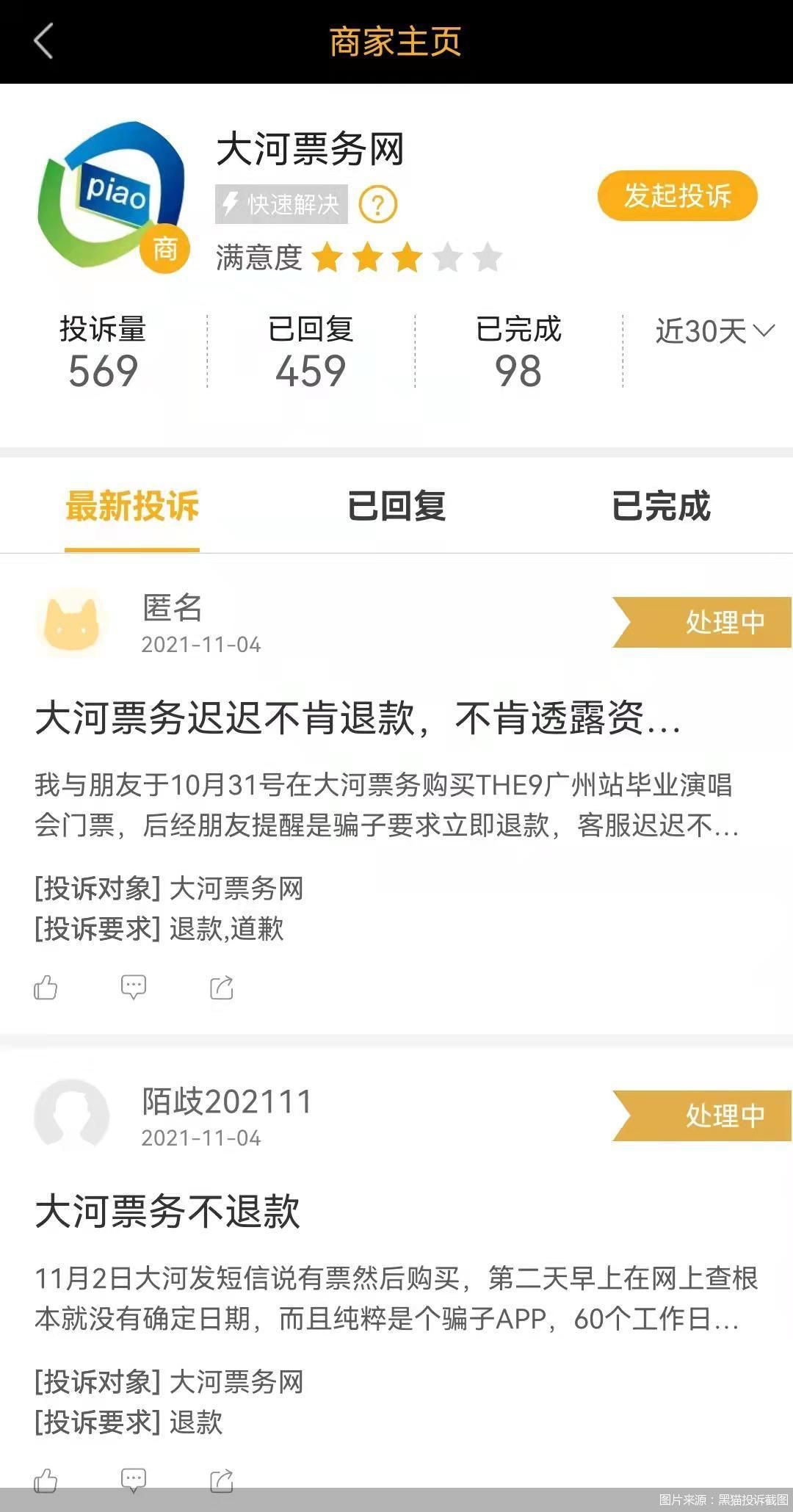This screenshot has width=793, height=1512.
Task: Click the 处理中 status banner on first complaint
Action: click(724, 621)
